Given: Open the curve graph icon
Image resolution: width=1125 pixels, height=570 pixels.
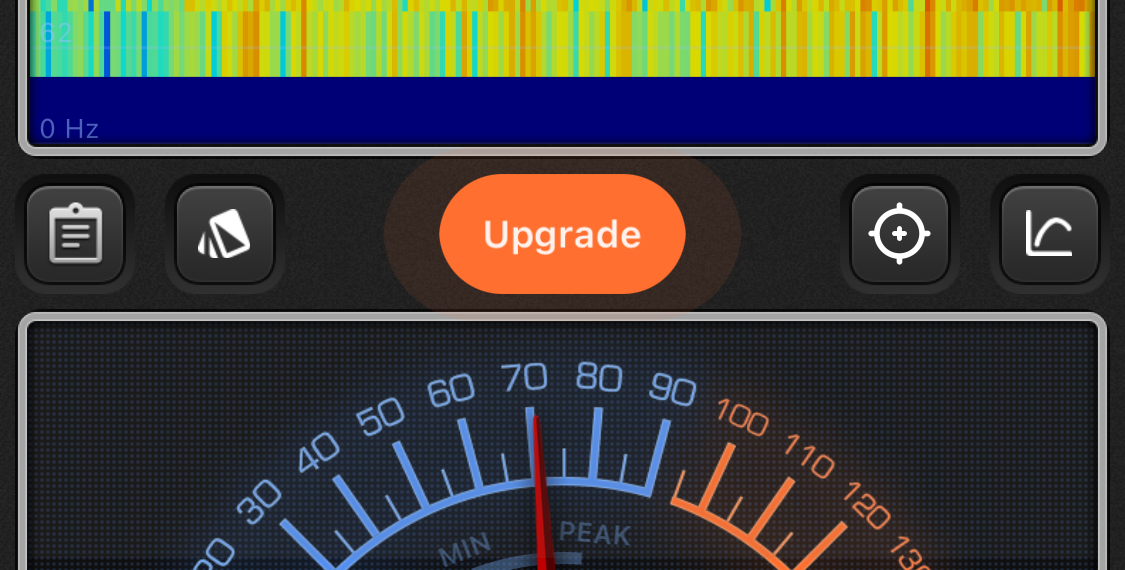Looking at the screenshot, I should coord(1049,234).
